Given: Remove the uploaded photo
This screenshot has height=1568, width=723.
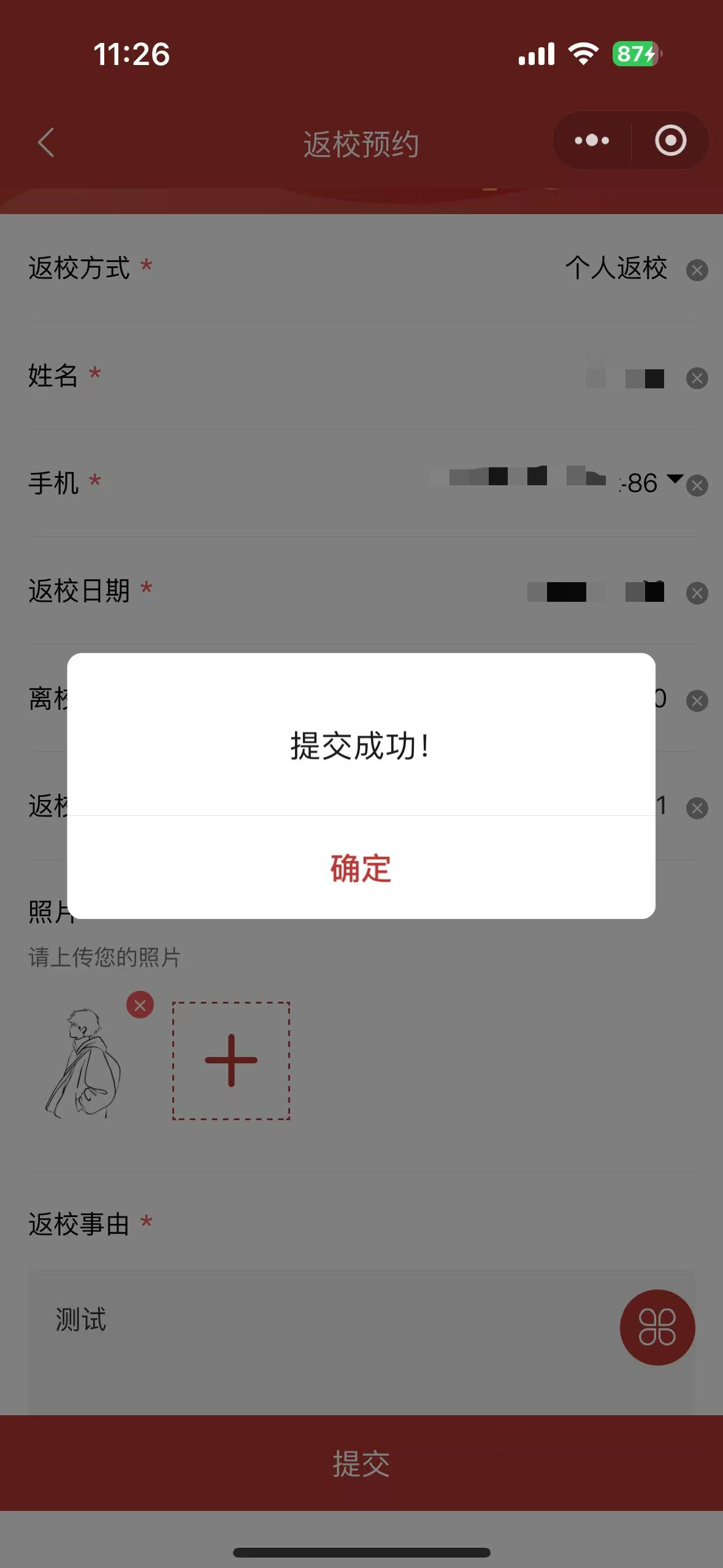Looking at the screenshot, I should [x=140, y=1005].
